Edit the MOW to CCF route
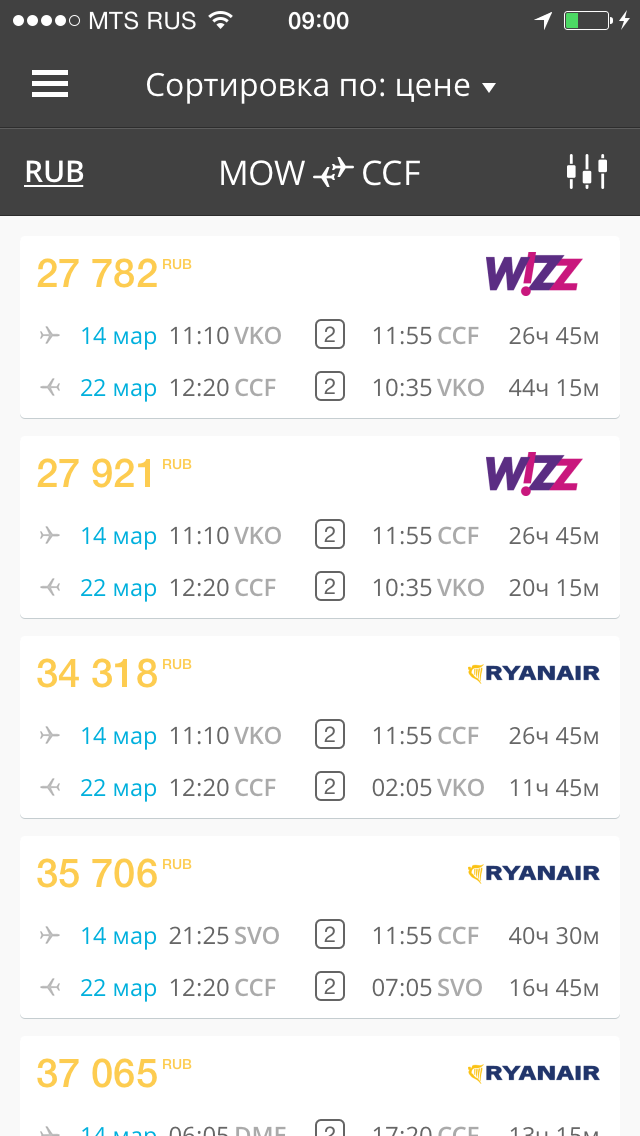 (320, 173)
